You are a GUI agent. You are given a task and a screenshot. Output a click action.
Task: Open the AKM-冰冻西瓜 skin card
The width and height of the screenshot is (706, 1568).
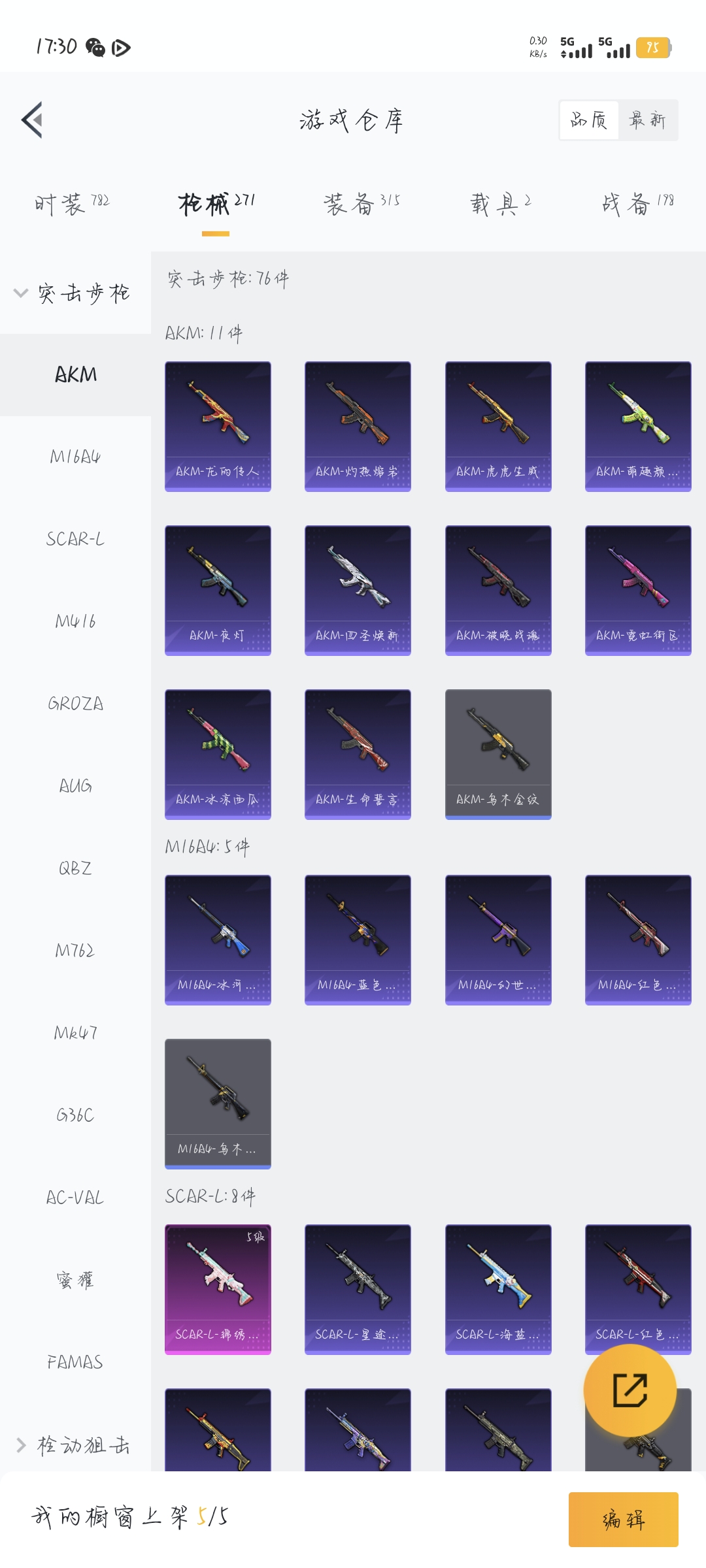218,754
